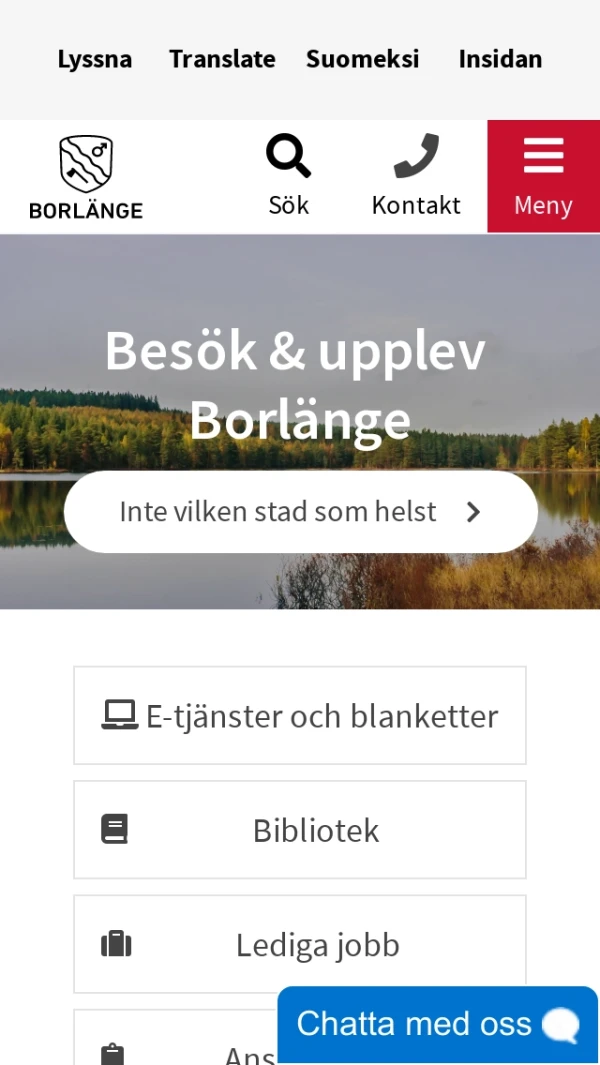
Task: Open the Sök search
Action: [x=288, y=177]
